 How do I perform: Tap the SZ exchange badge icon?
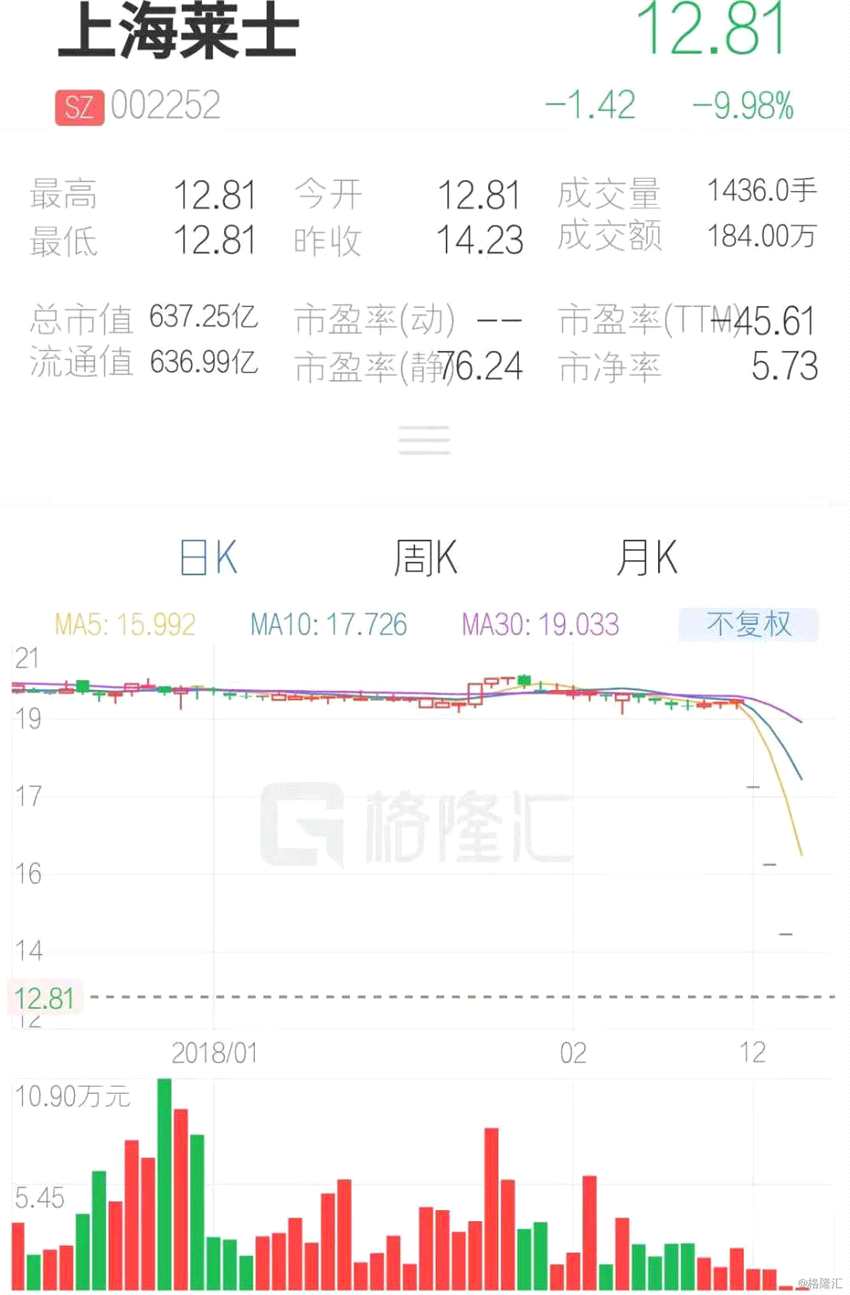(x=80, y=105)
